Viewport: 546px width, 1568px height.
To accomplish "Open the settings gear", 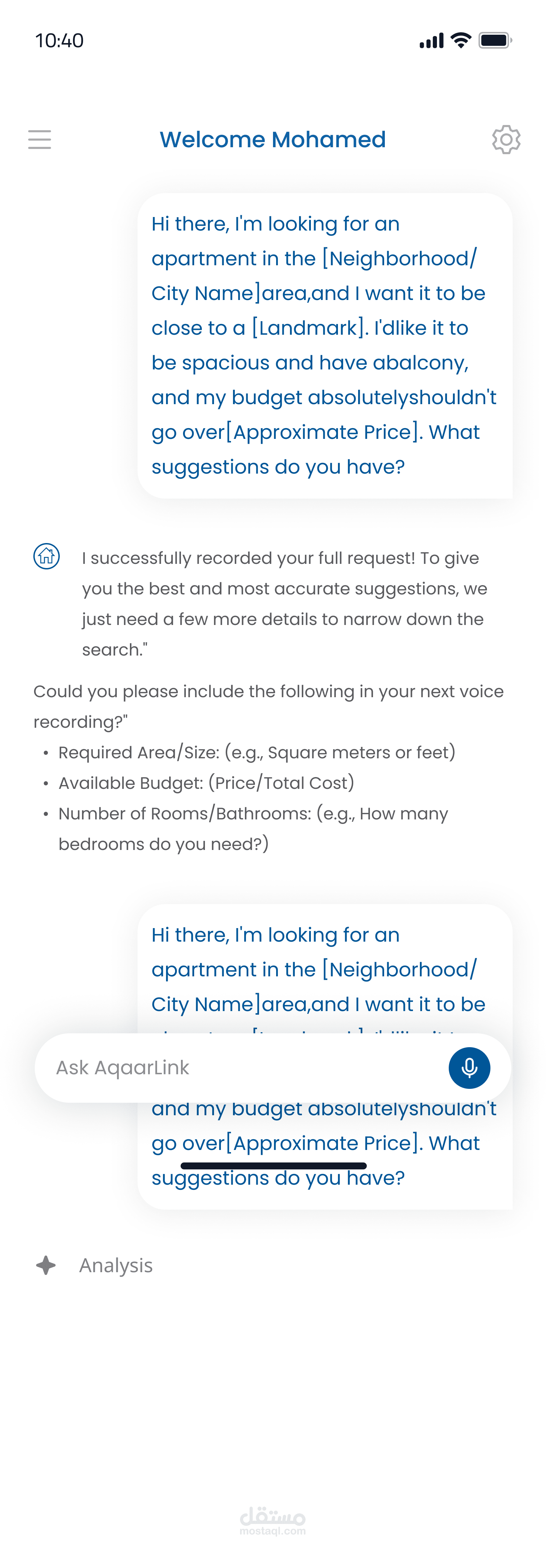I will click(506, 139).
